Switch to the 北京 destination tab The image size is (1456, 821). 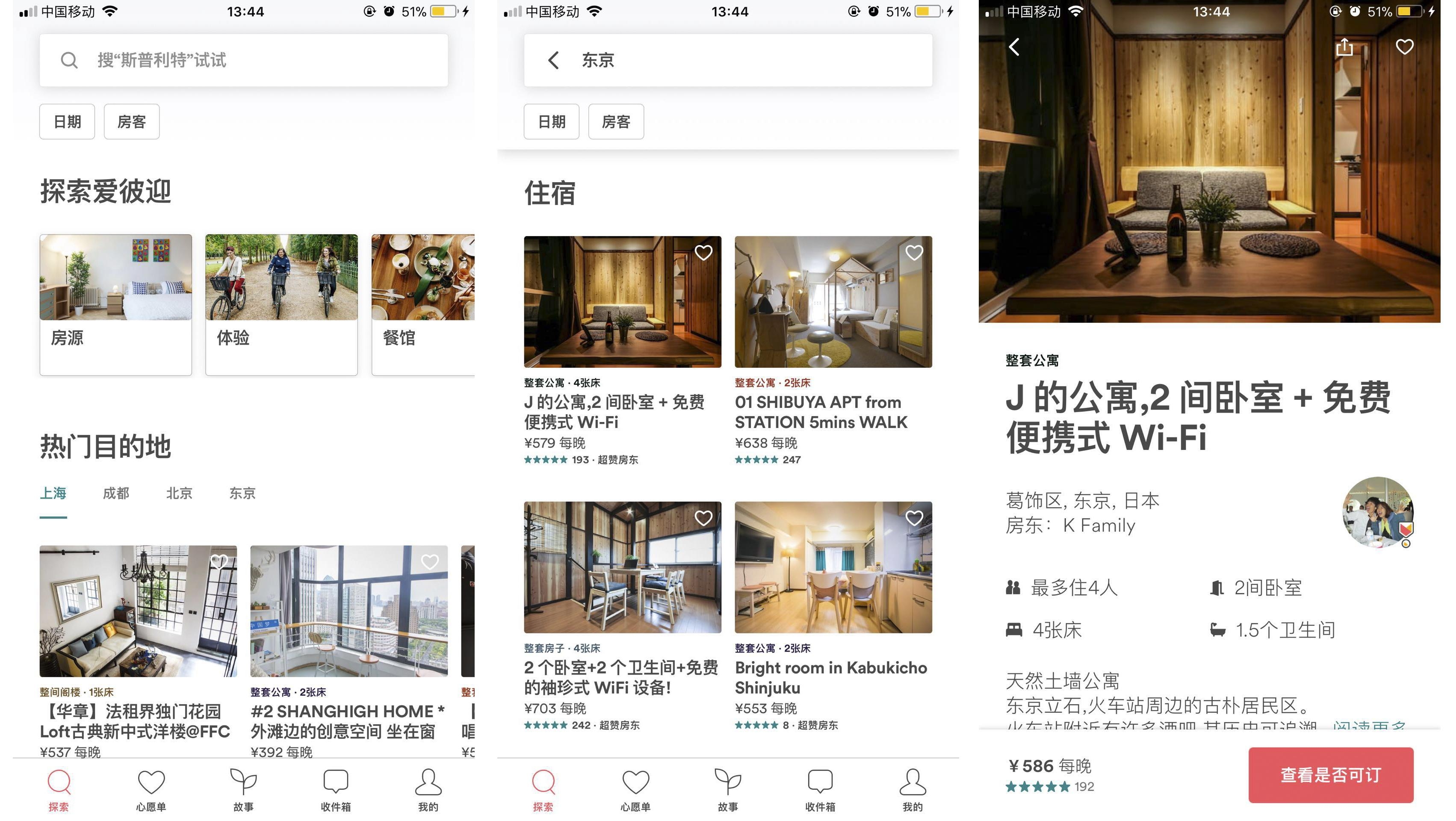[x=179, y=493]
